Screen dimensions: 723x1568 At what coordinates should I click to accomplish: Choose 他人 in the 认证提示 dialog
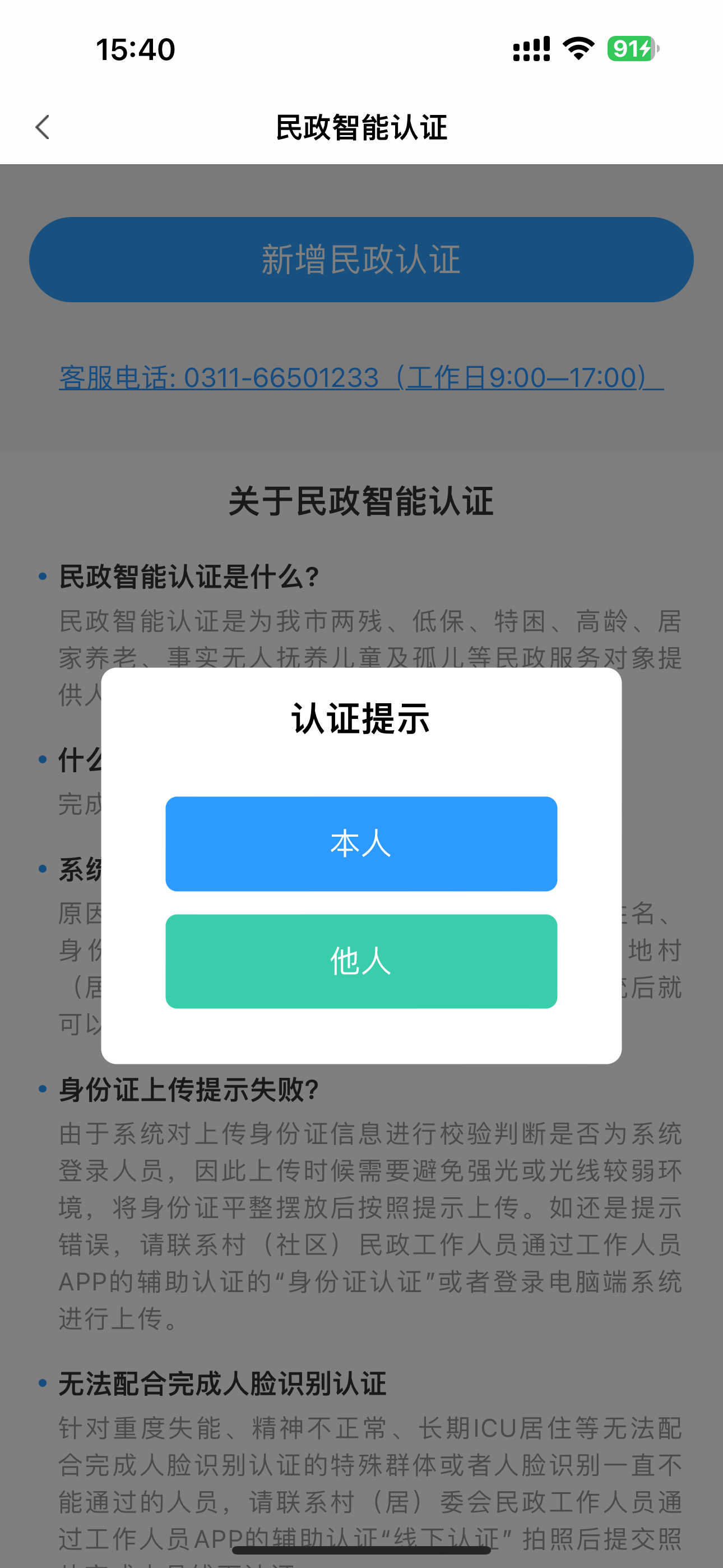(x=361, y=961)
